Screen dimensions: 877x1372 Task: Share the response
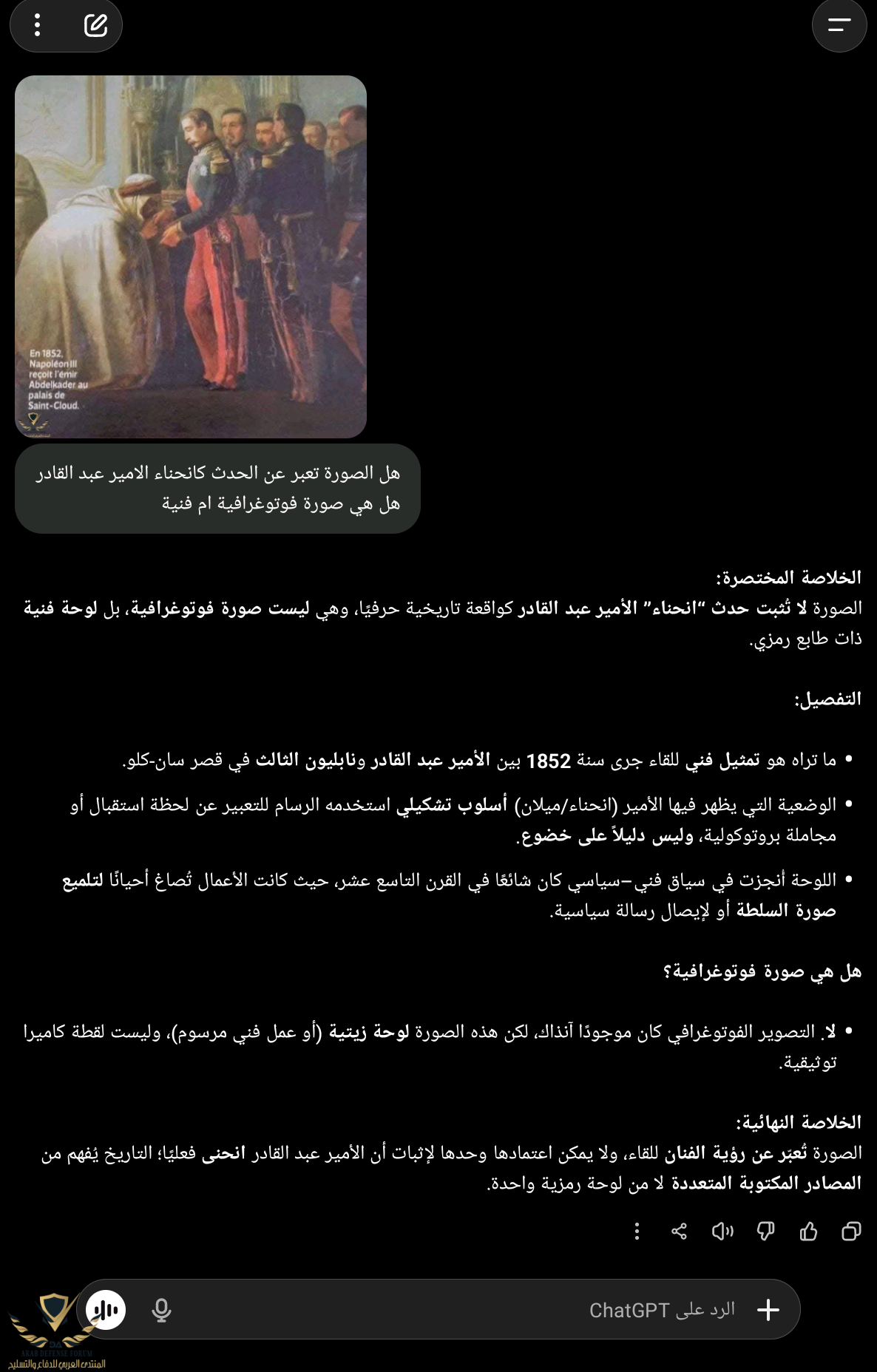(679, 1231)
